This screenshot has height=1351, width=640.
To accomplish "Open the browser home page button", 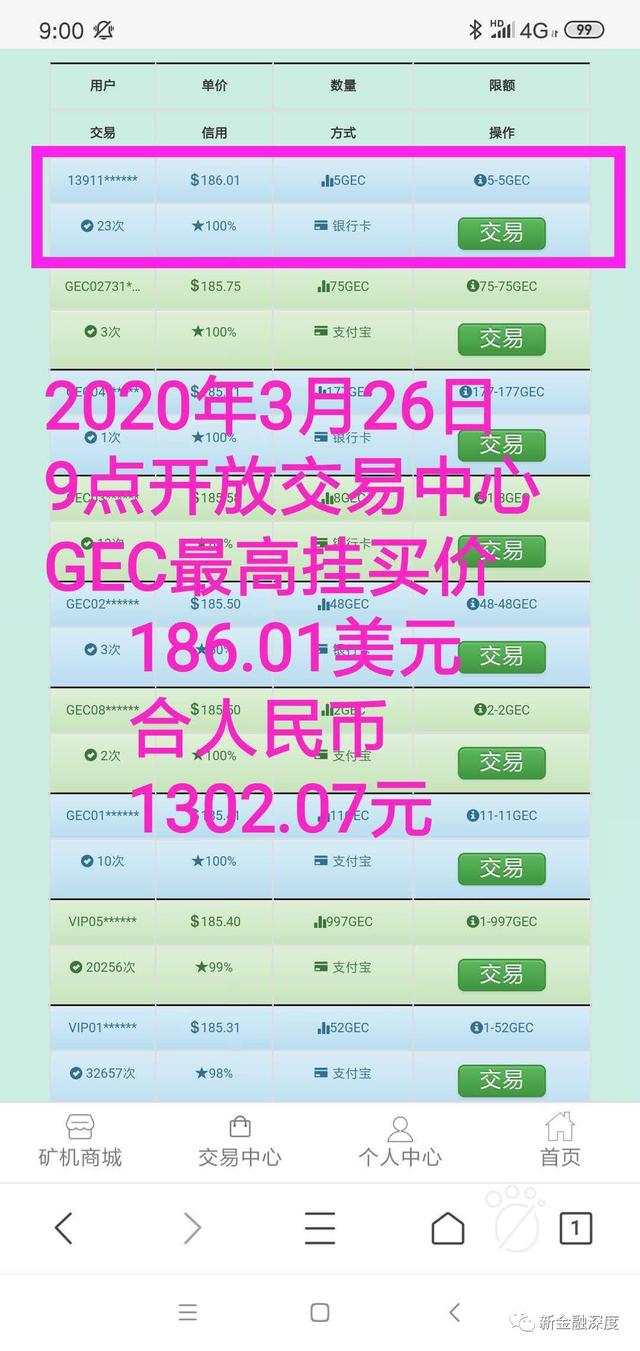I will click(448, 1227).
